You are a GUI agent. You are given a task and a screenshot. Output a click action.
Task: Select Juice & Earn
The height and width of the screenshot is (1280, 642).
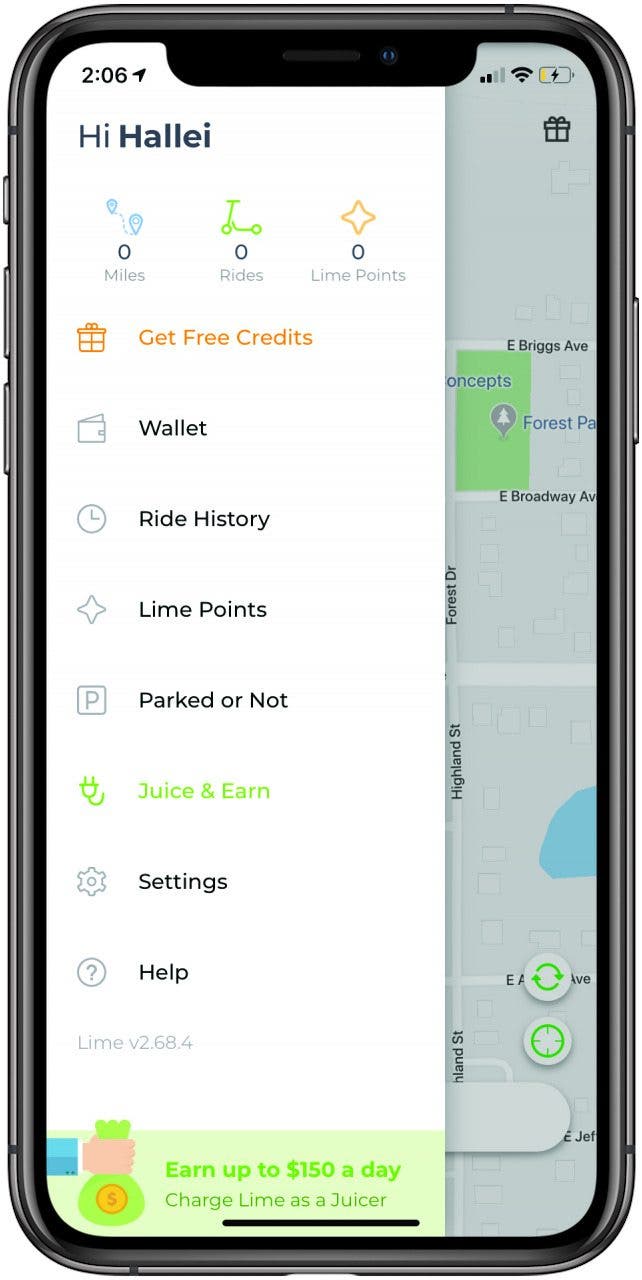(245, 791)
